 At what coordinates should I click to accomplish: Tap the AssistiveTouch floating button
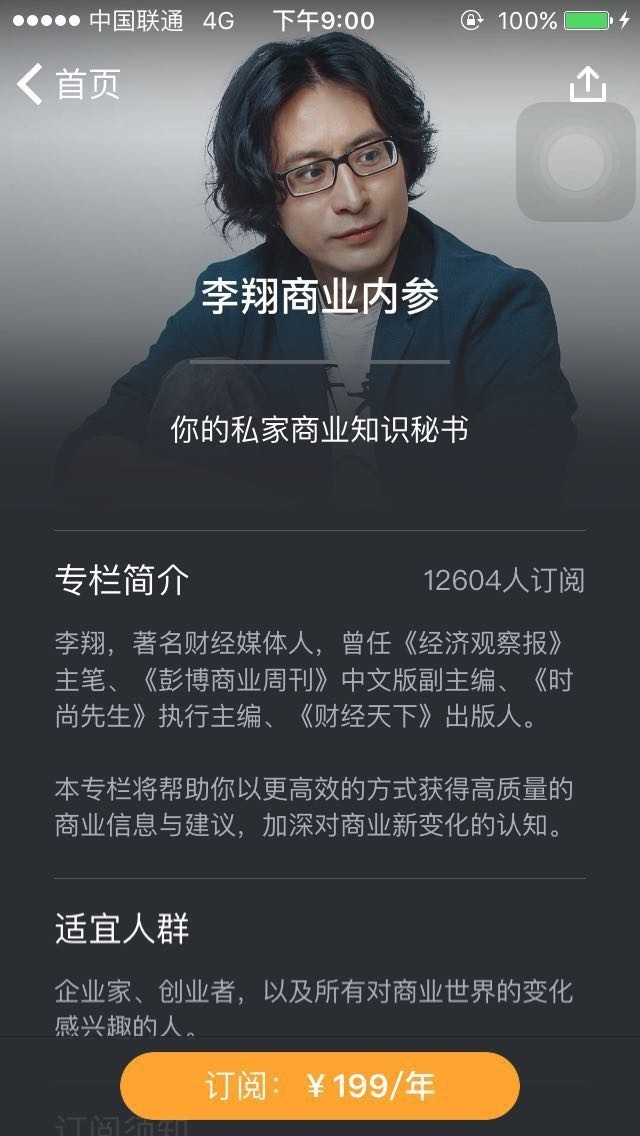[x=577, y=162]
